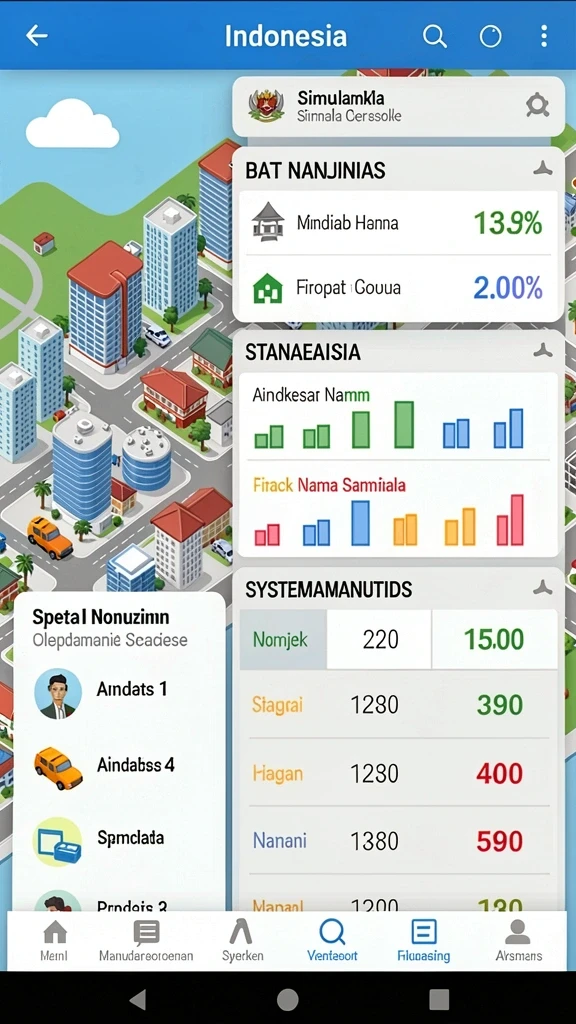Image resolution: width=576 pixels, height=1024 pixels.
Task: Open search in the top bar
Action: coord(434,36)
